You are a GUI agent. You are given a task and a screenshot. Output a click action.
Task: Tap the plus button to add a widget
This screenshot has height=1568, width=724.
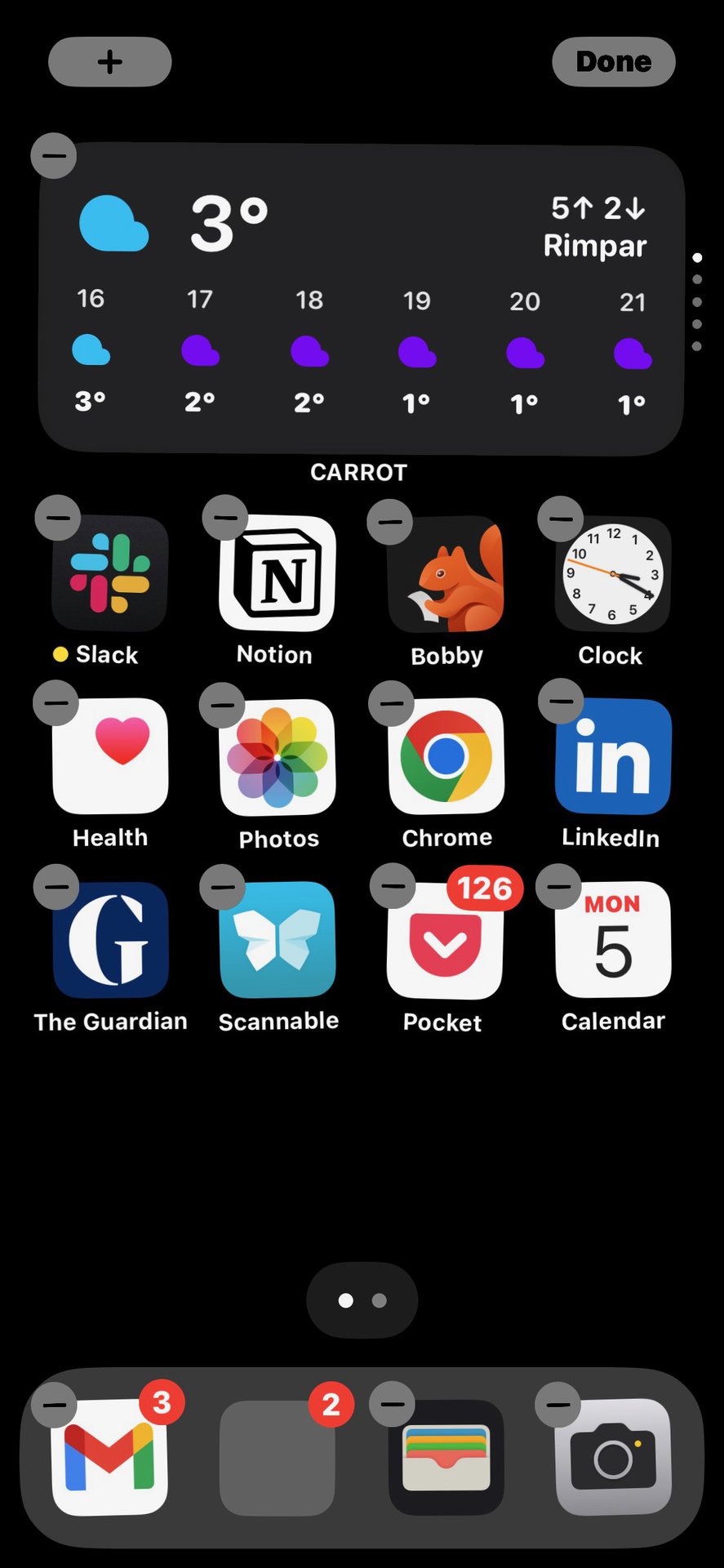pyautogui.click(x=110, y=61)
